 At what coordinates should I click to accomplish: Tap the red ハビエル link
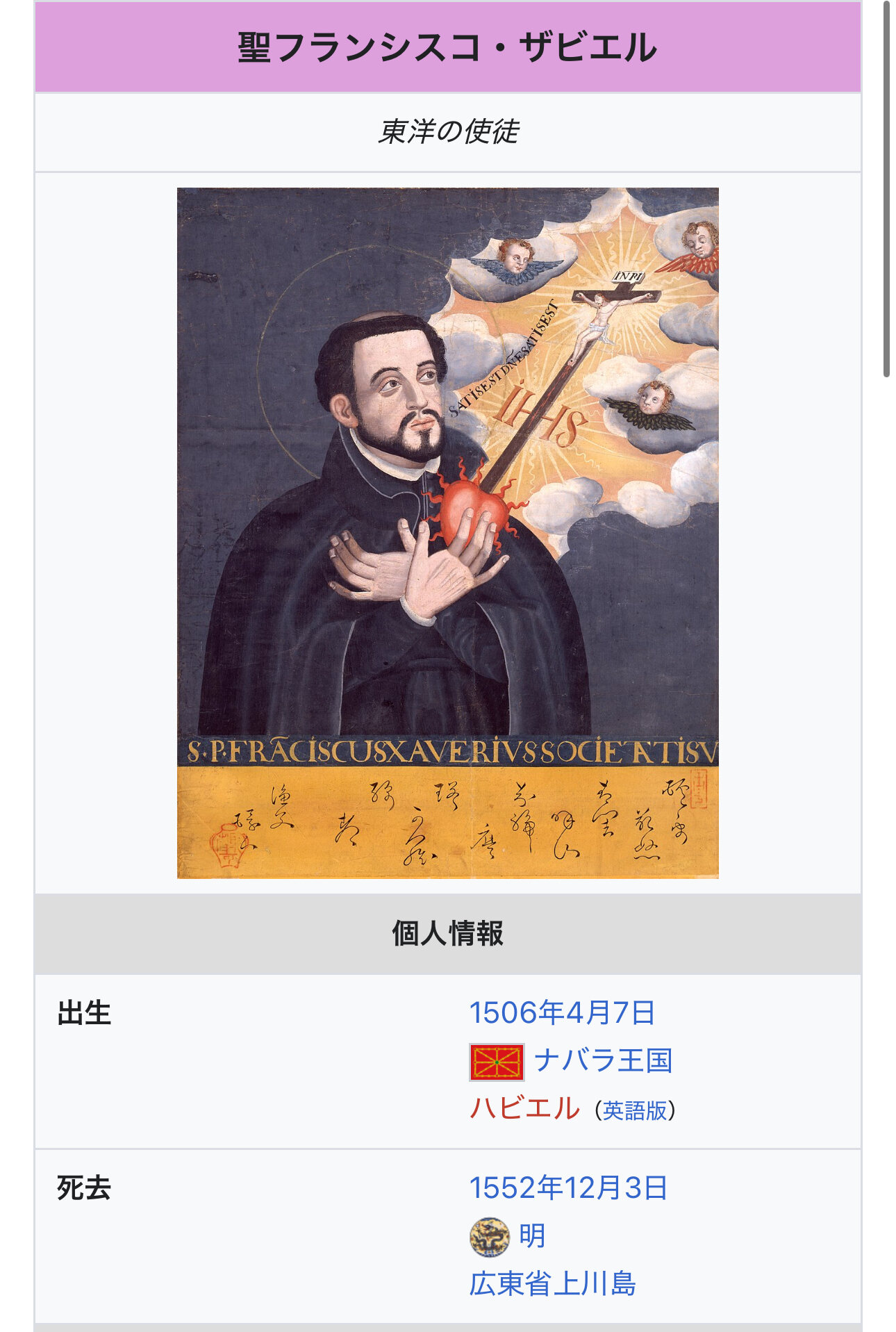tap(524, 1108)
